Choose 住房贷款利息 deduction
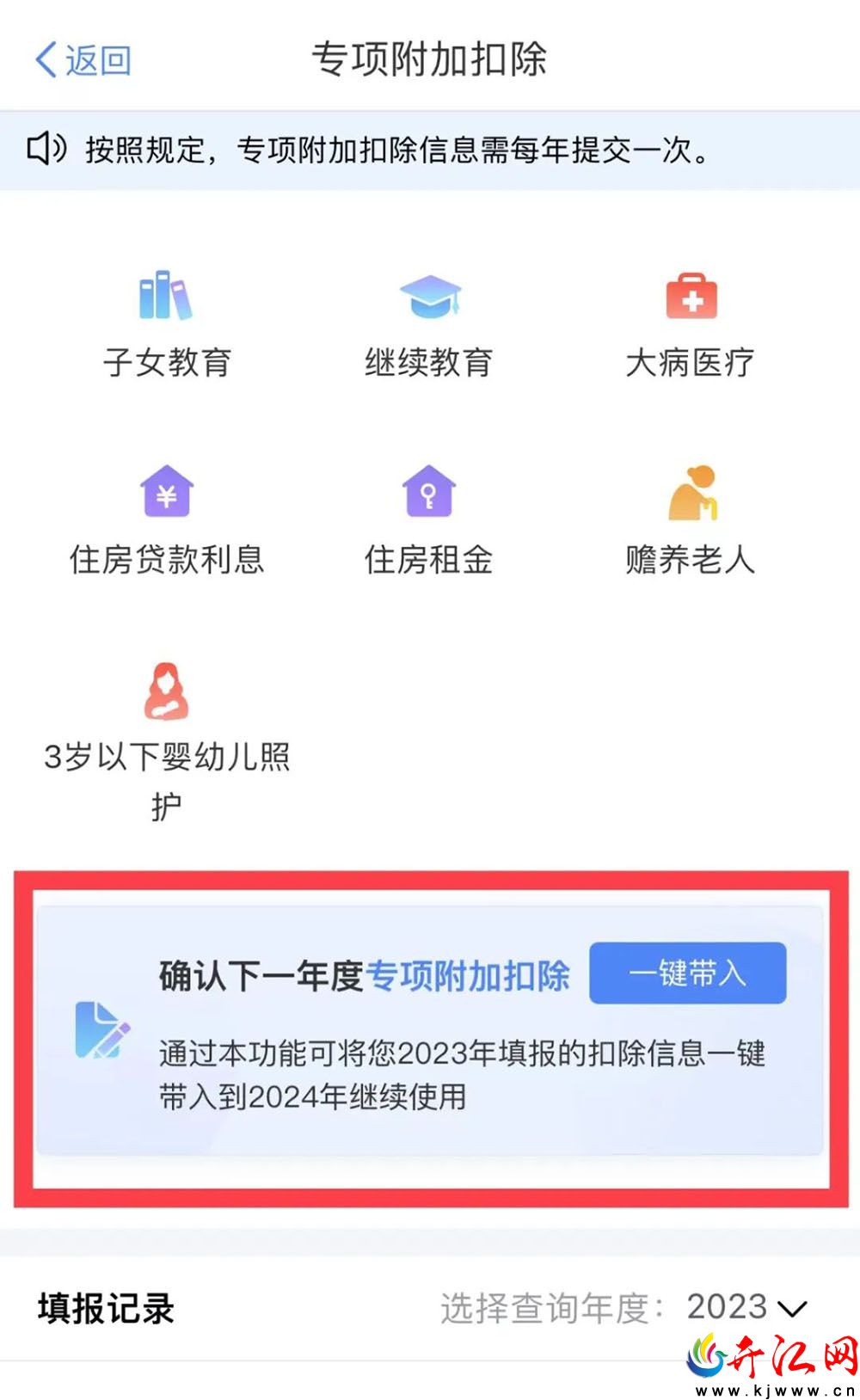860x1400 pixels. (x=167, y=521)
